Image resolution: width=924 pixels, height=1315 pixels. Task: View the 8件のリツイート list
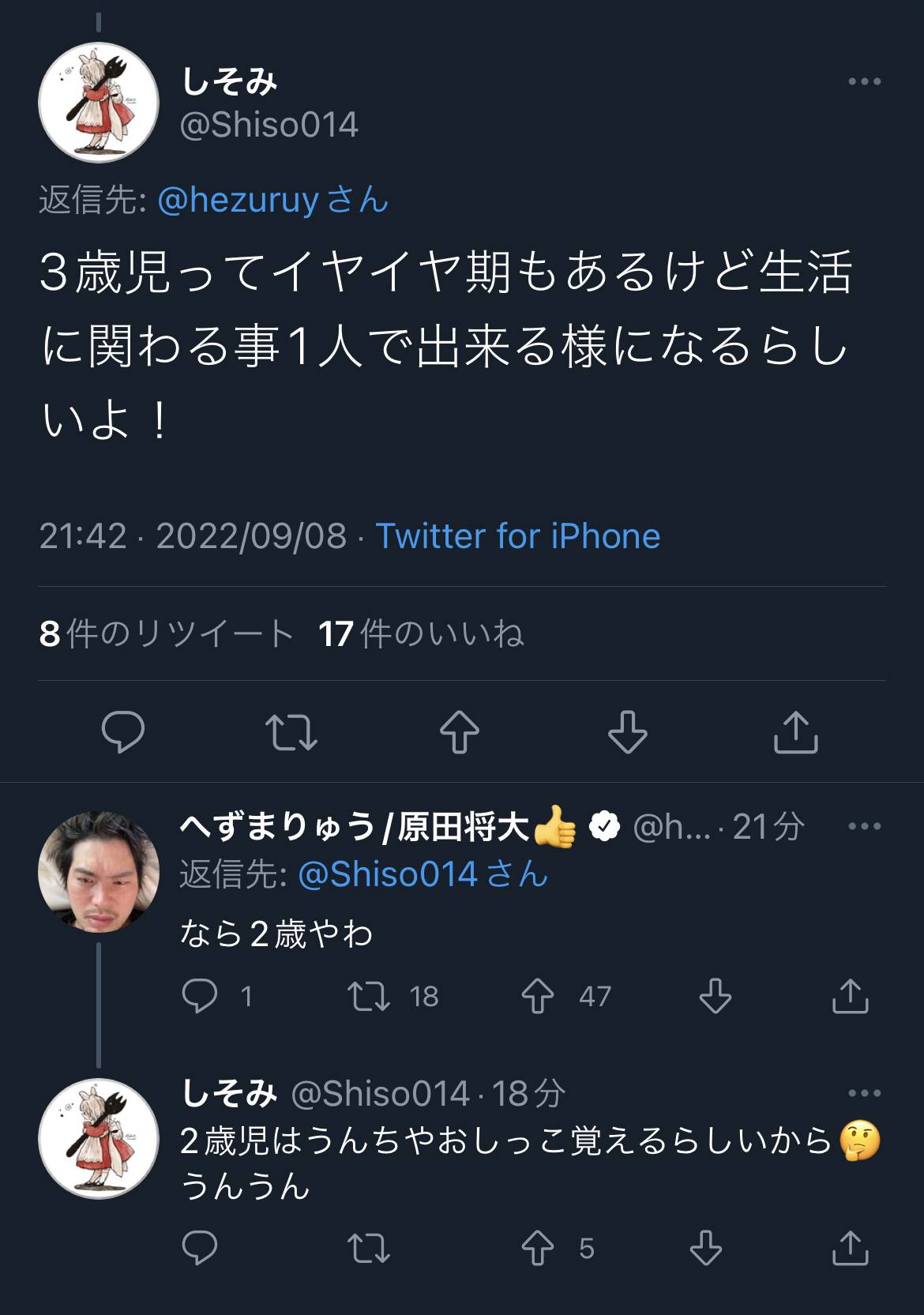click(x=167, y=633)
